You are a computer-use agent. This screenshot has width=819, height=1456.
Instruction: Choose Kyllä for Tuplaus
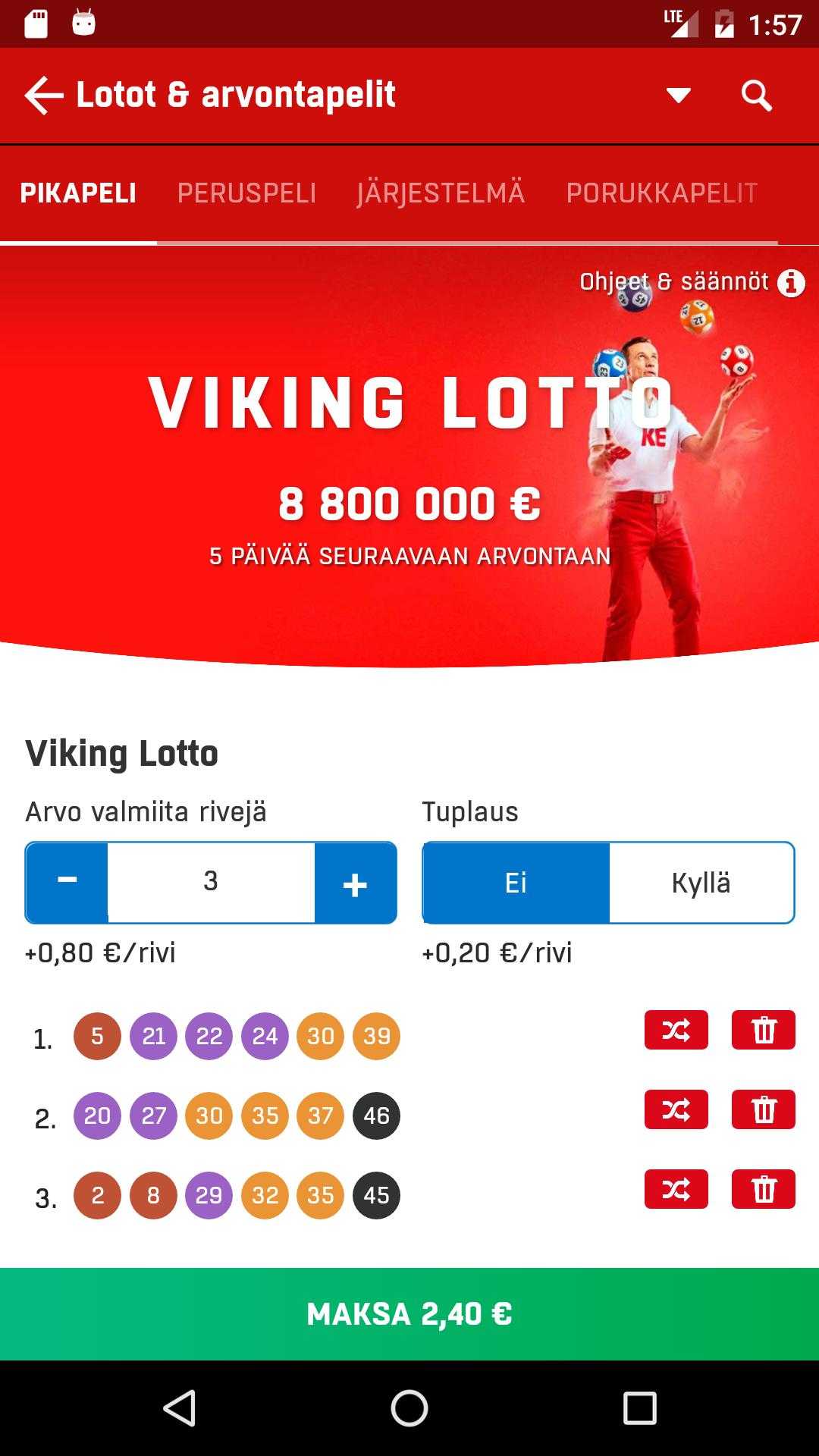coord(701,883)
